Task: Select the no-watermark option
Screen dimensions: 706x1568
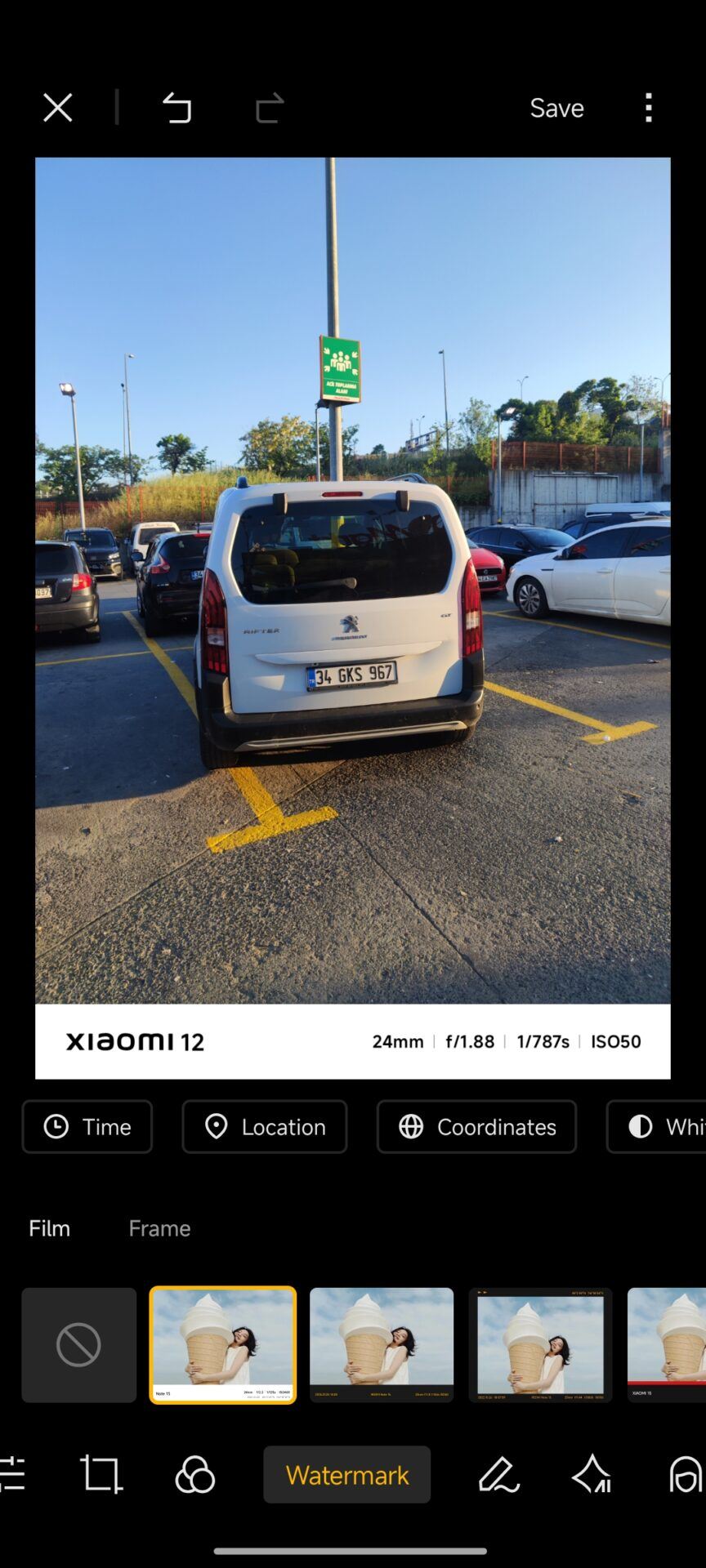Action: point(78,1345)
